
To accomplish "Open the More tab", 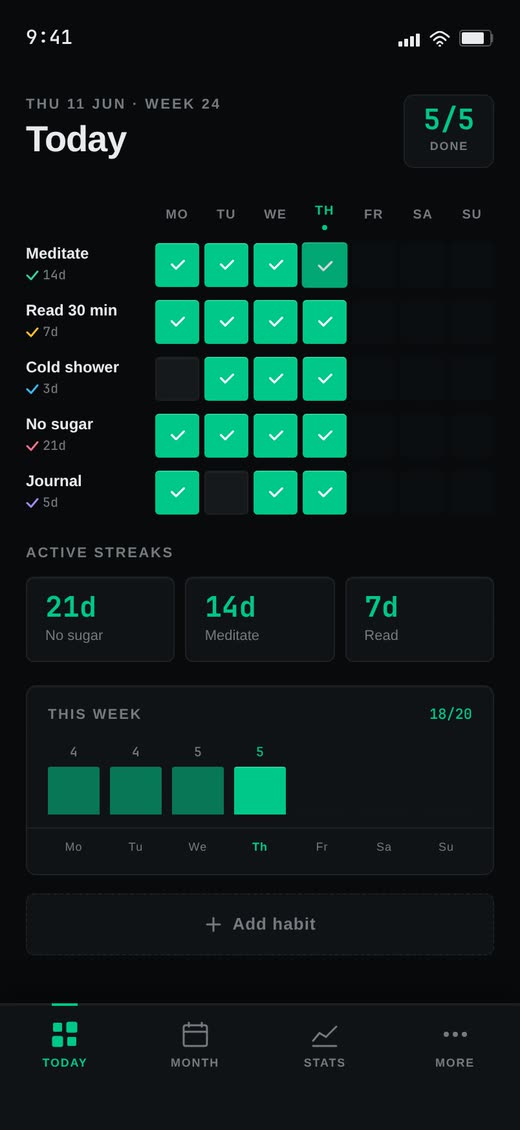I will 454,1045.
